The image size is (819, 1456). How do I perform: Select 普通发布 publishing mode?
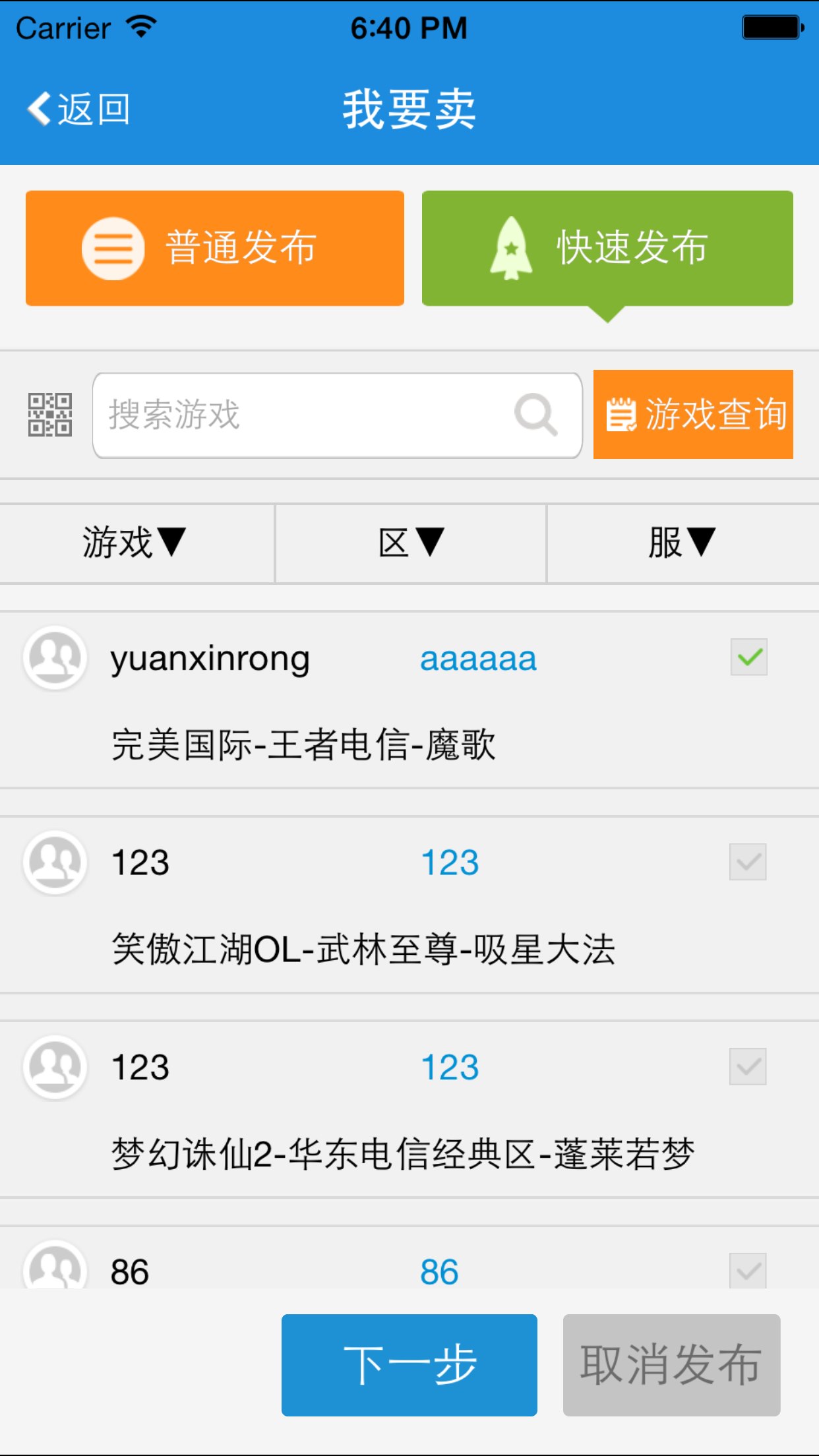214,248
